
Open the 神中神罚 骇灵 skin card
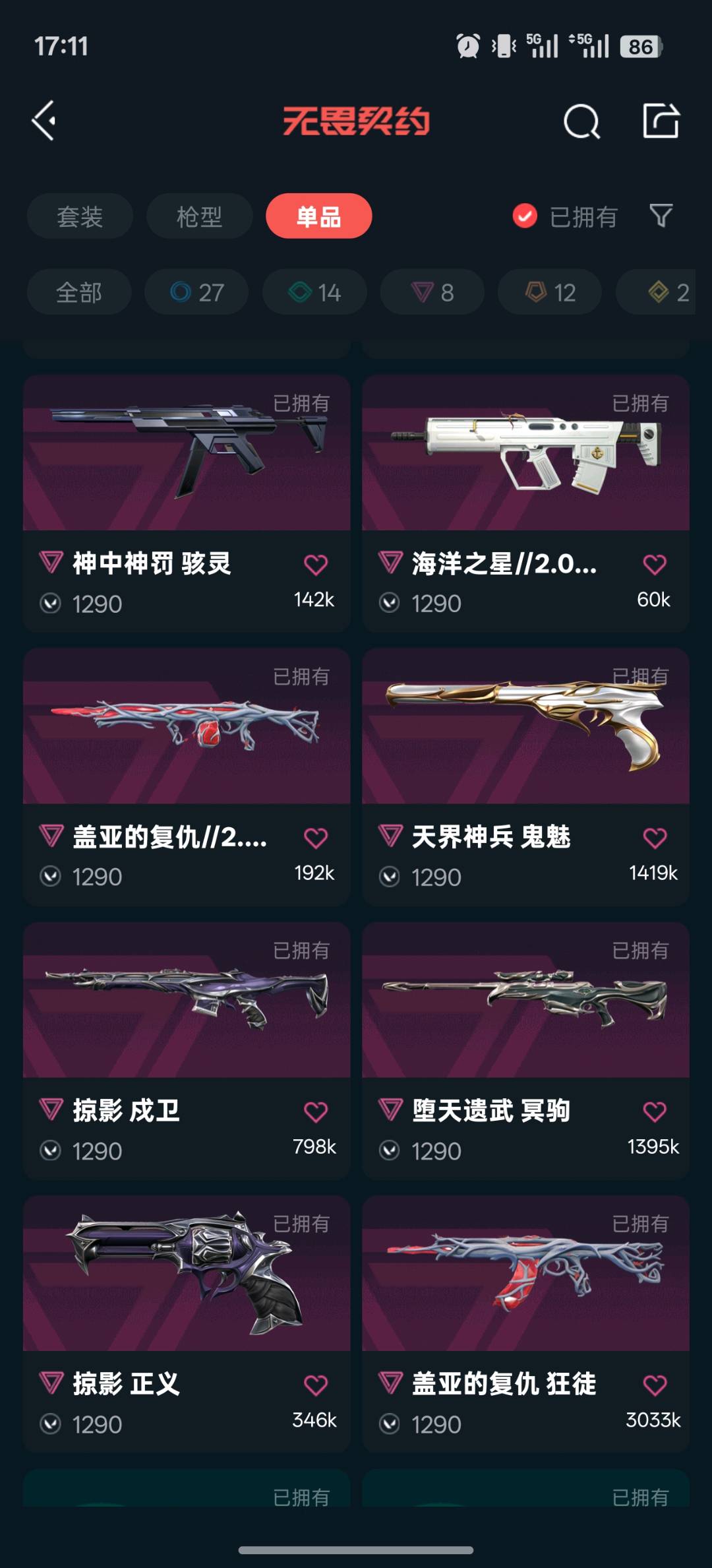187,504
